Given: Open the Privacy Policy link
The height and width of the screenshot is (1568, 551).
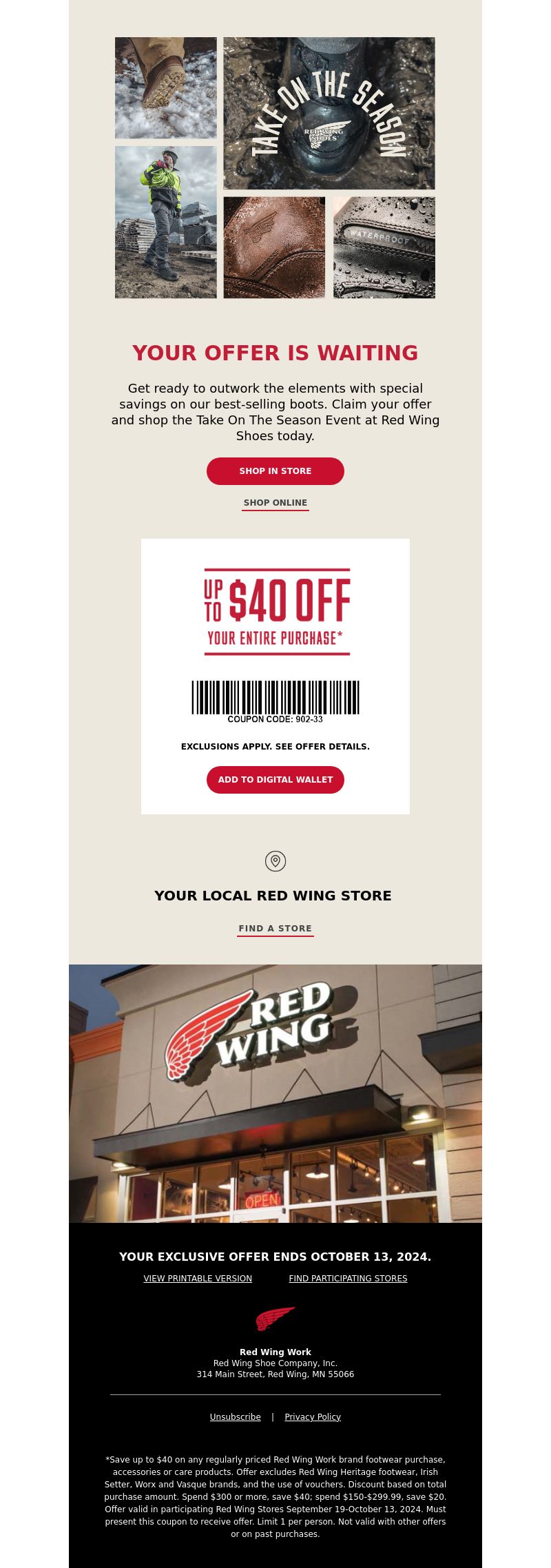Looking at the screenshot, I should click(313, 1417).
